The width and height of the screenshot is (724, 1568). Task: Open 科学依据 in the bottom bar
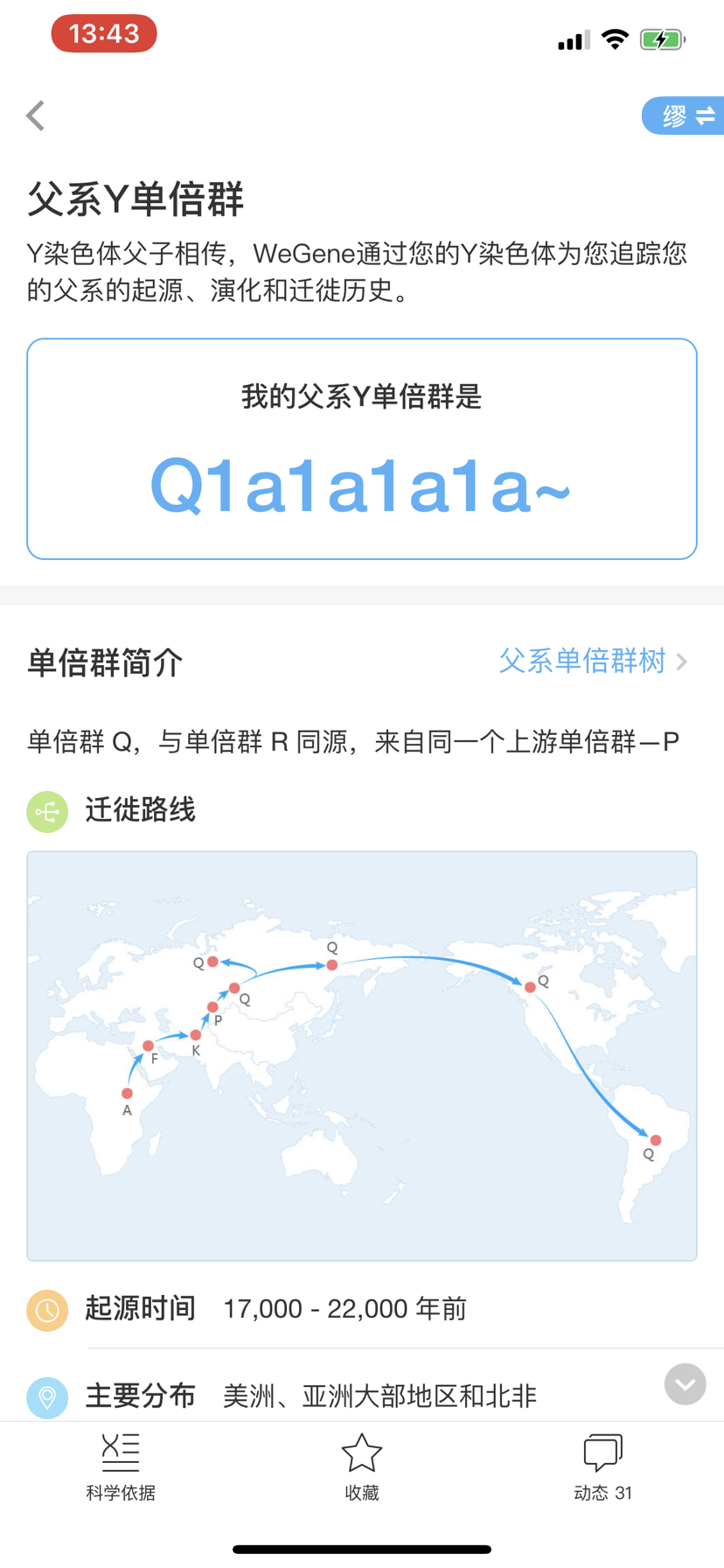coord(121,1468)
